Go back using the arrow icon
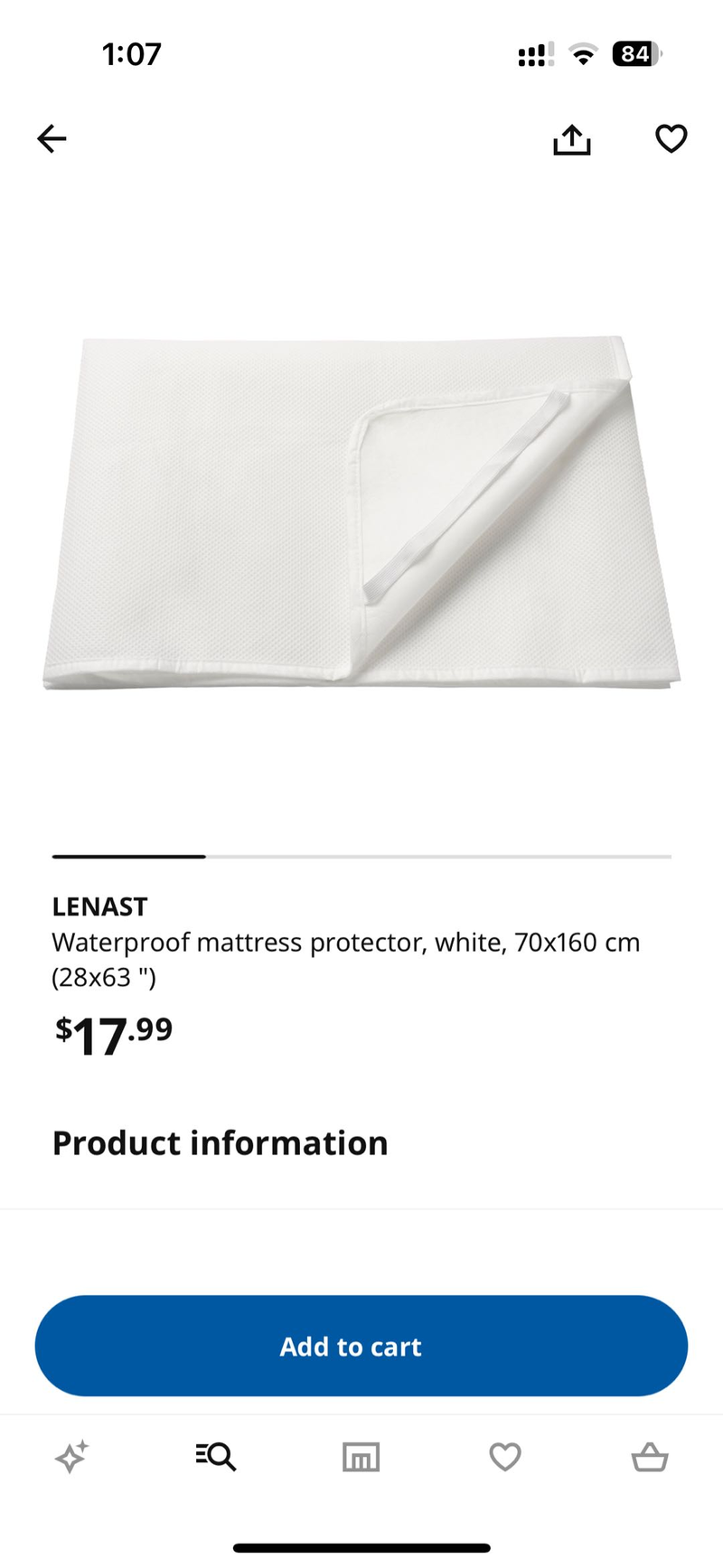The height and width of the screenshot is (1568, 723). [52, 138]
